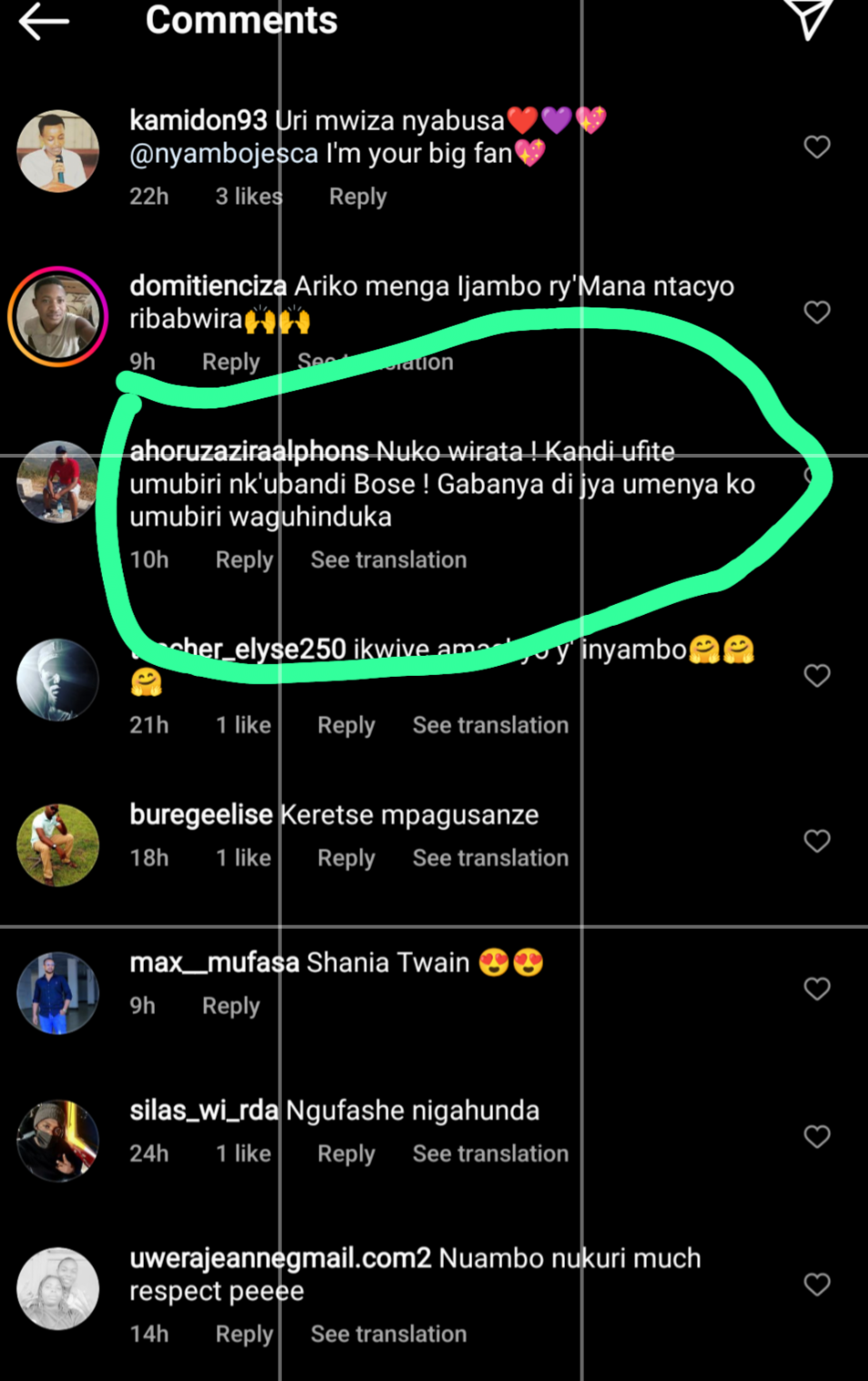868x1381 pixels.
Task: Reply to kamidon93's comment
Action: pos(358,197)
